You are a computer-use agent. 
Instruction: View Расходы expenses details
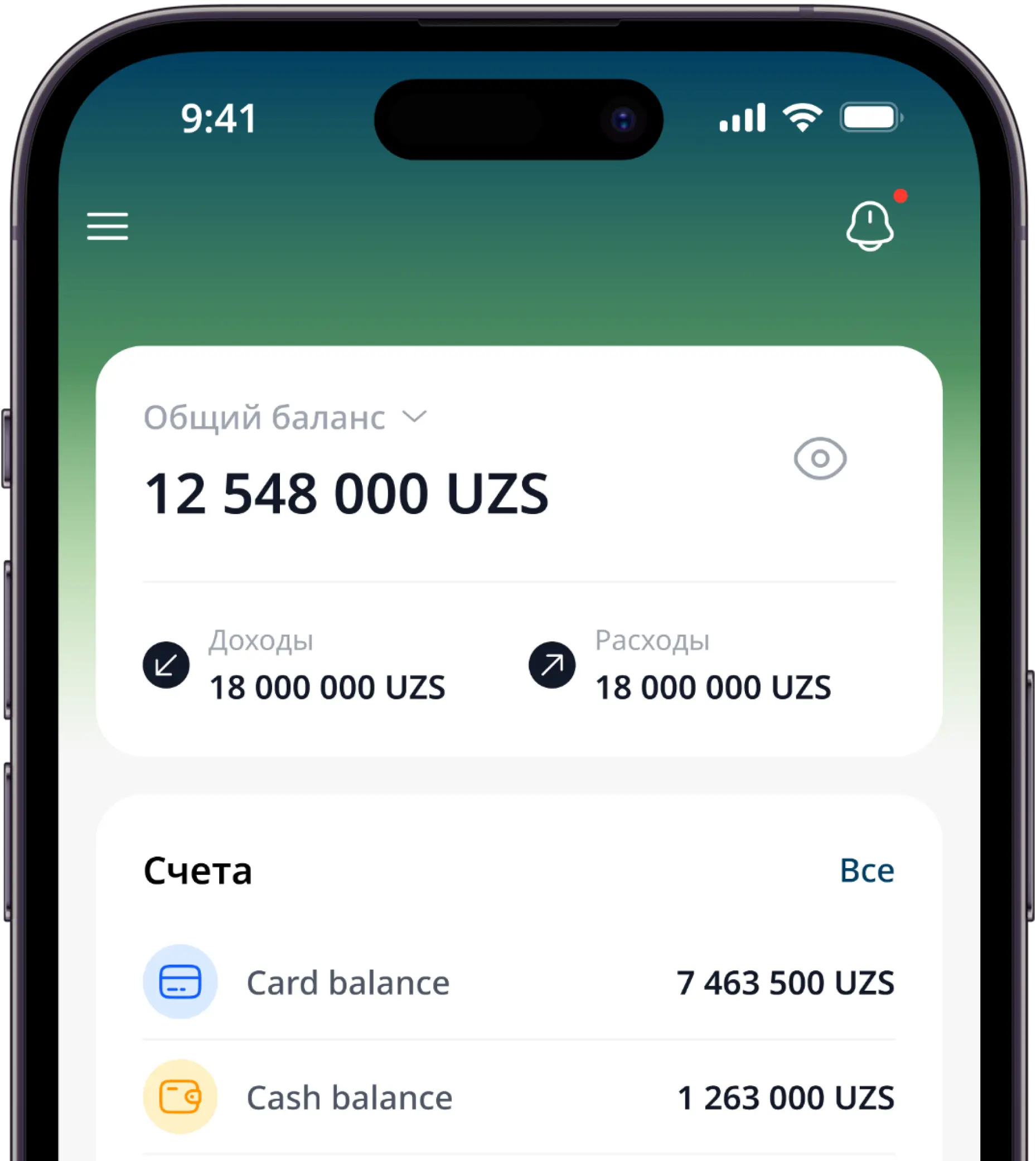(680, 665)
